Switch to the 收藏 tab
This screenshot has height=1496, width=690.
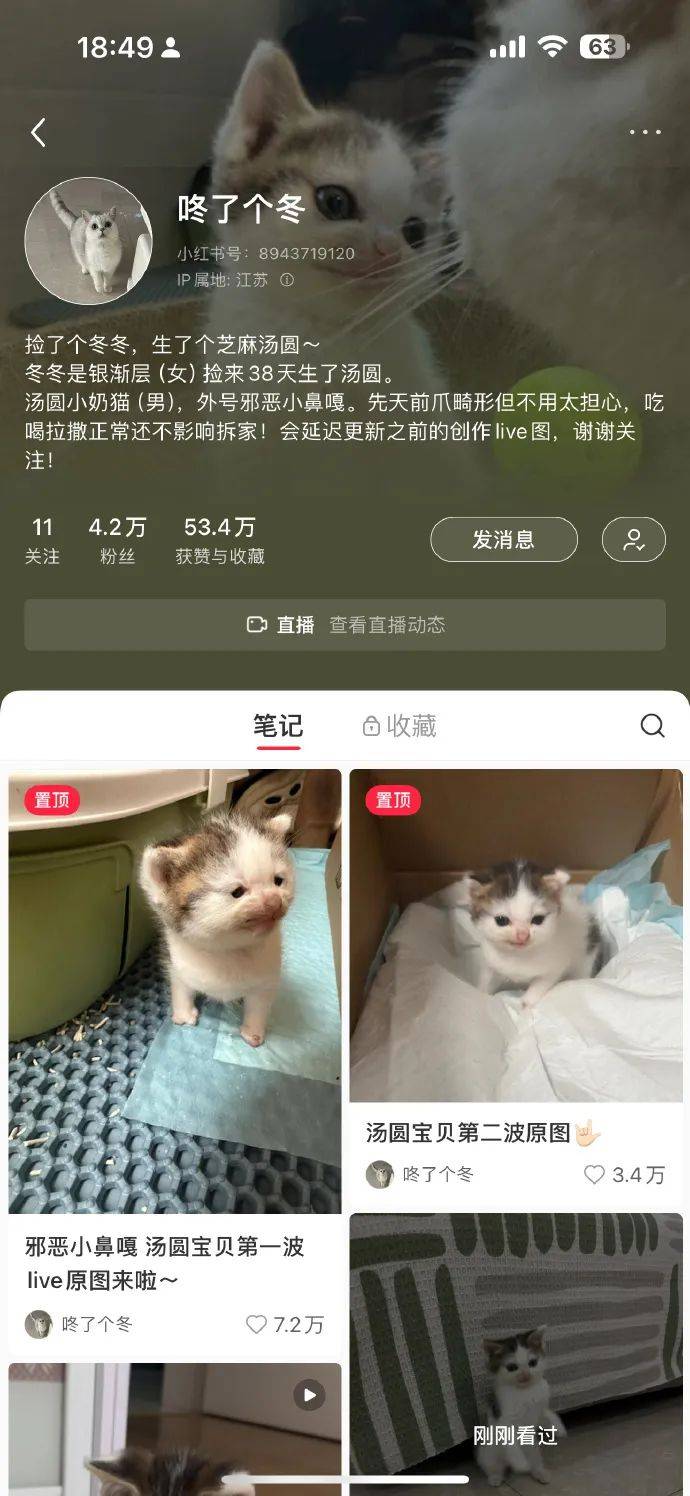pyautogui.click(x=400, y=726)
